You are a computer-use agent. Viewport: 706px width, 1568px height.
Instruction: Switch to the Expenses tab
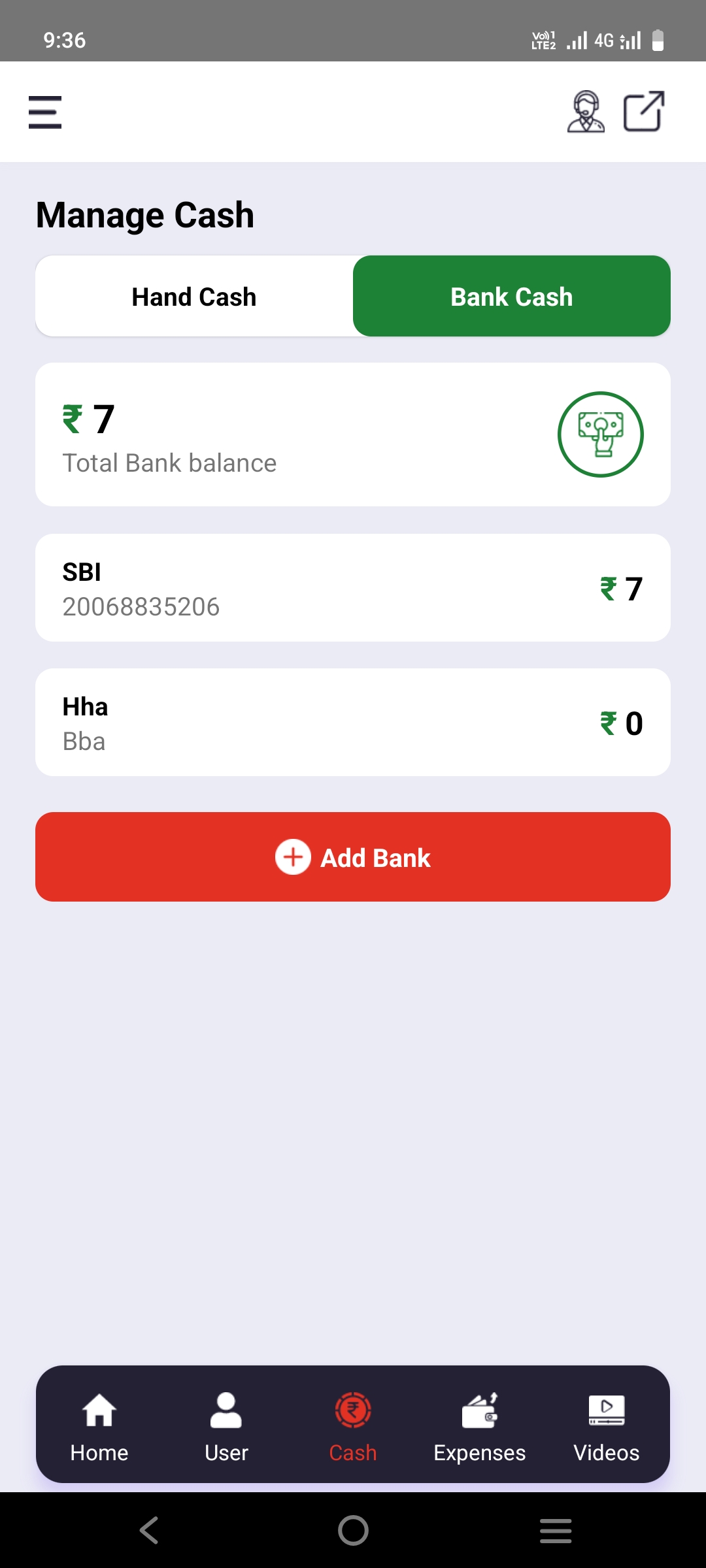coord(480,1426)
